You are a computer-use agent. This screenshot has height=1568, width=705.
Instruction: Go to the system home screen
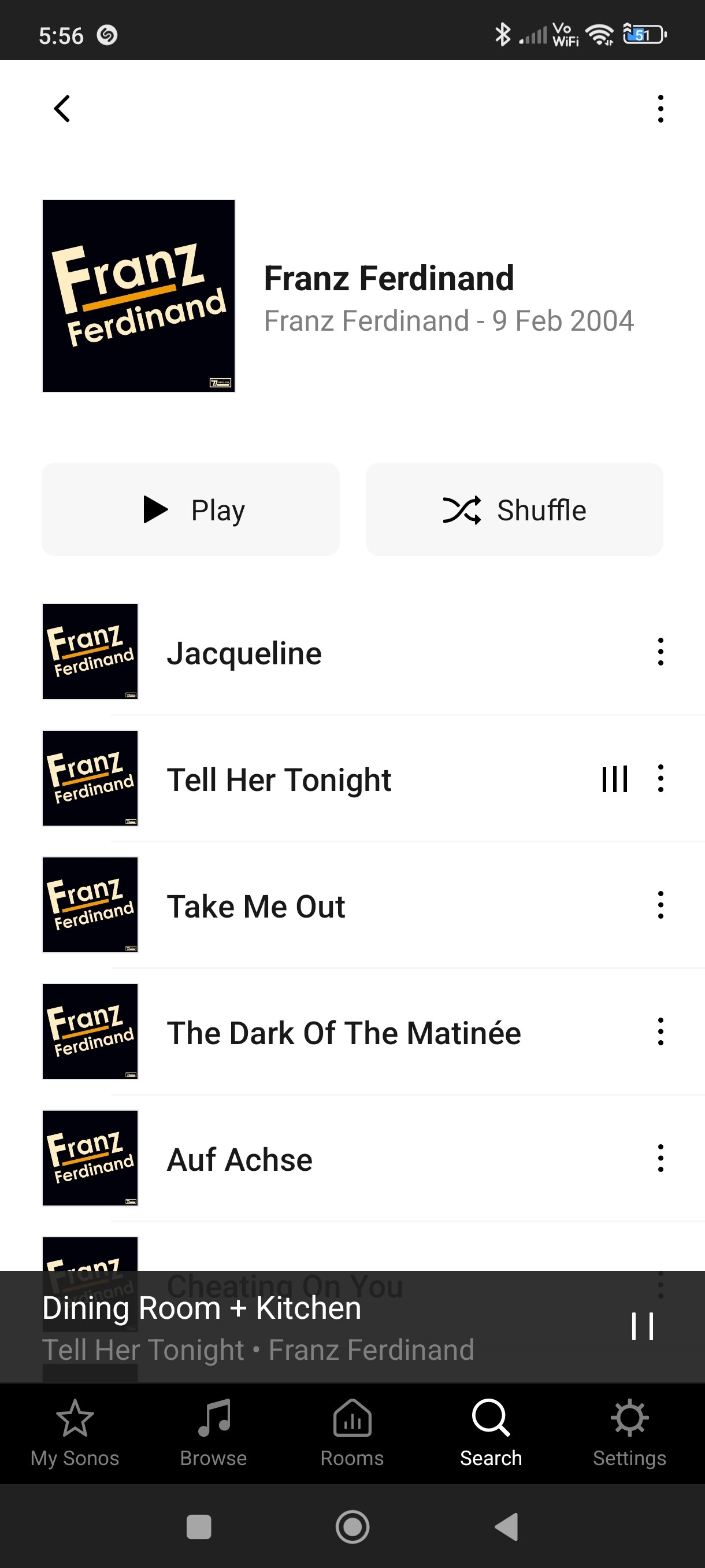click(x=352, y=1526)
